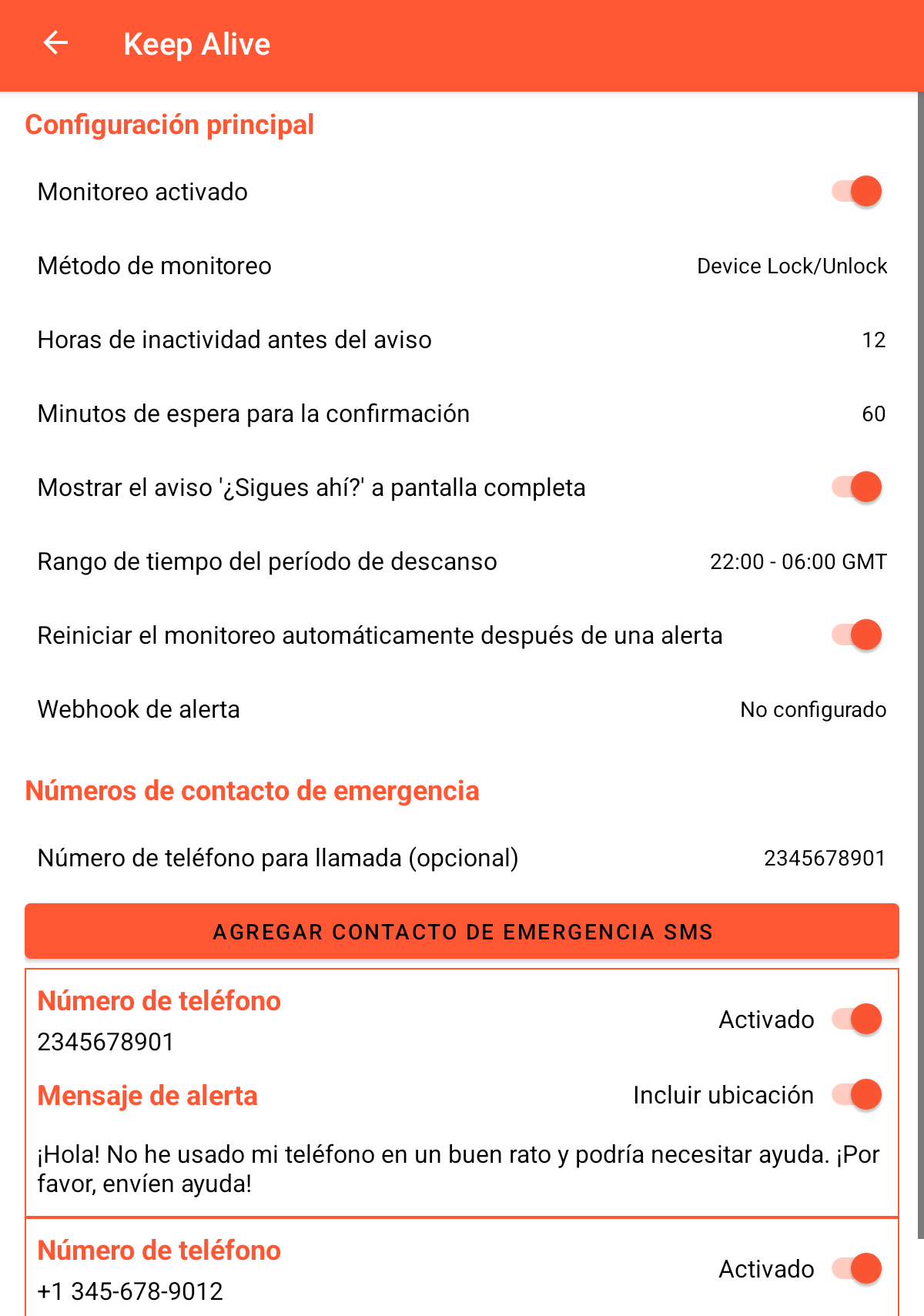Open Horas de inactividad antes del aviso
The height and width of the screenshot is (1316, 924).
click(x=462, y=340)
